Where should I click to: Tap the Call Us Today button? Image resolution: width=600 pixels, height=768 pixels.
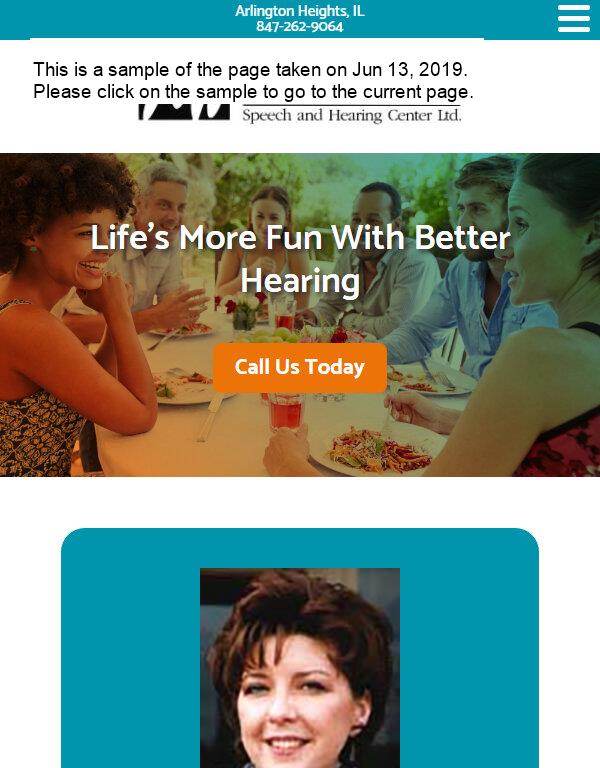tap(299, 367)
